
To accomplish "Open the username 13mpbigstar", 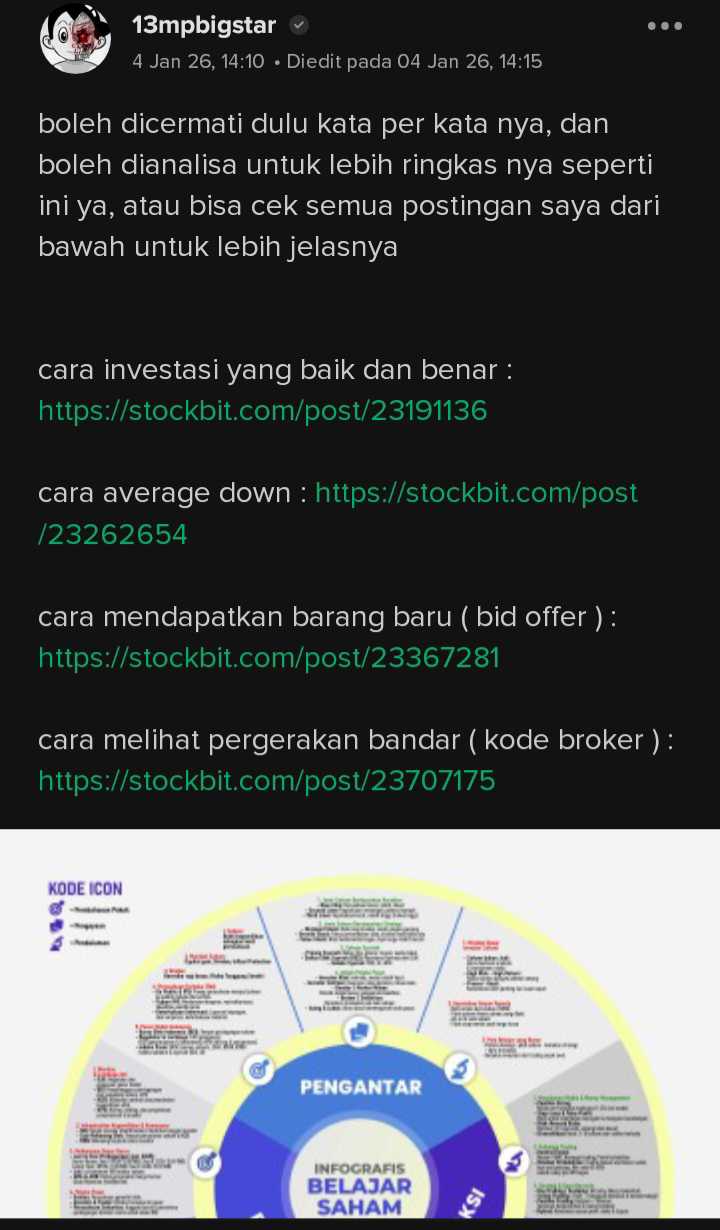I will click(204, 26).
